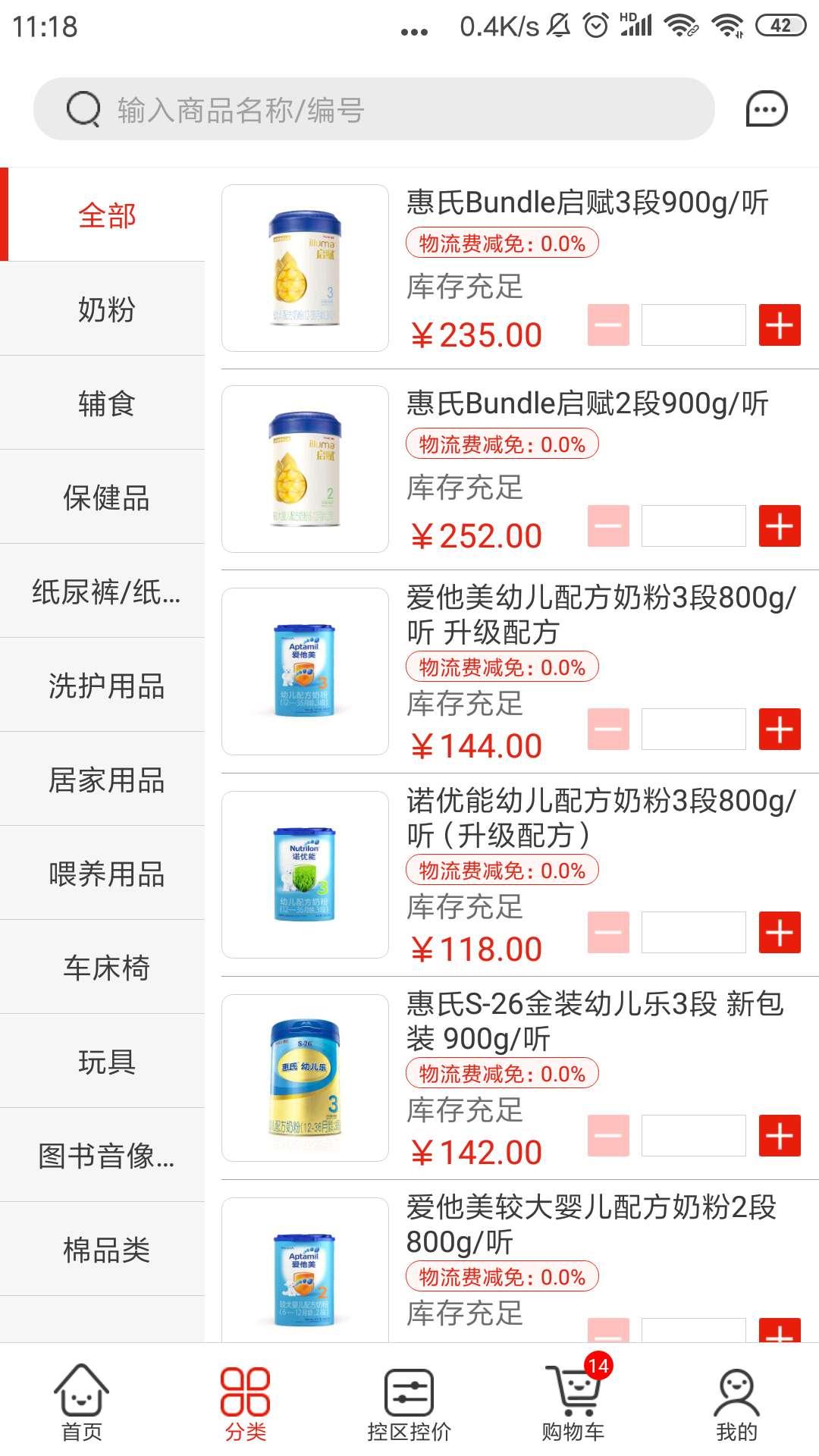Select the 奶粉 category
This screenshot has width=819, height=1456.
tap(106, 309)
